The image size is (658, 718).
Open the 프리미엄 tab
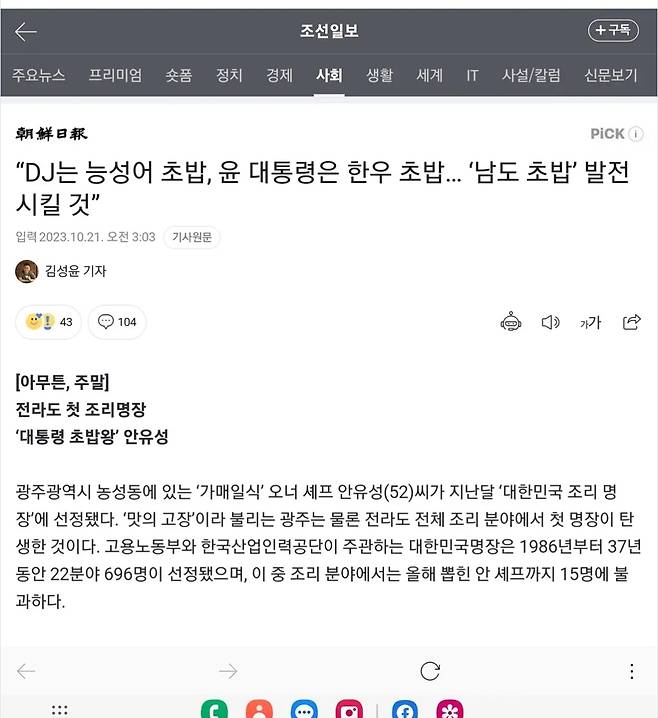tap(115, 76)
